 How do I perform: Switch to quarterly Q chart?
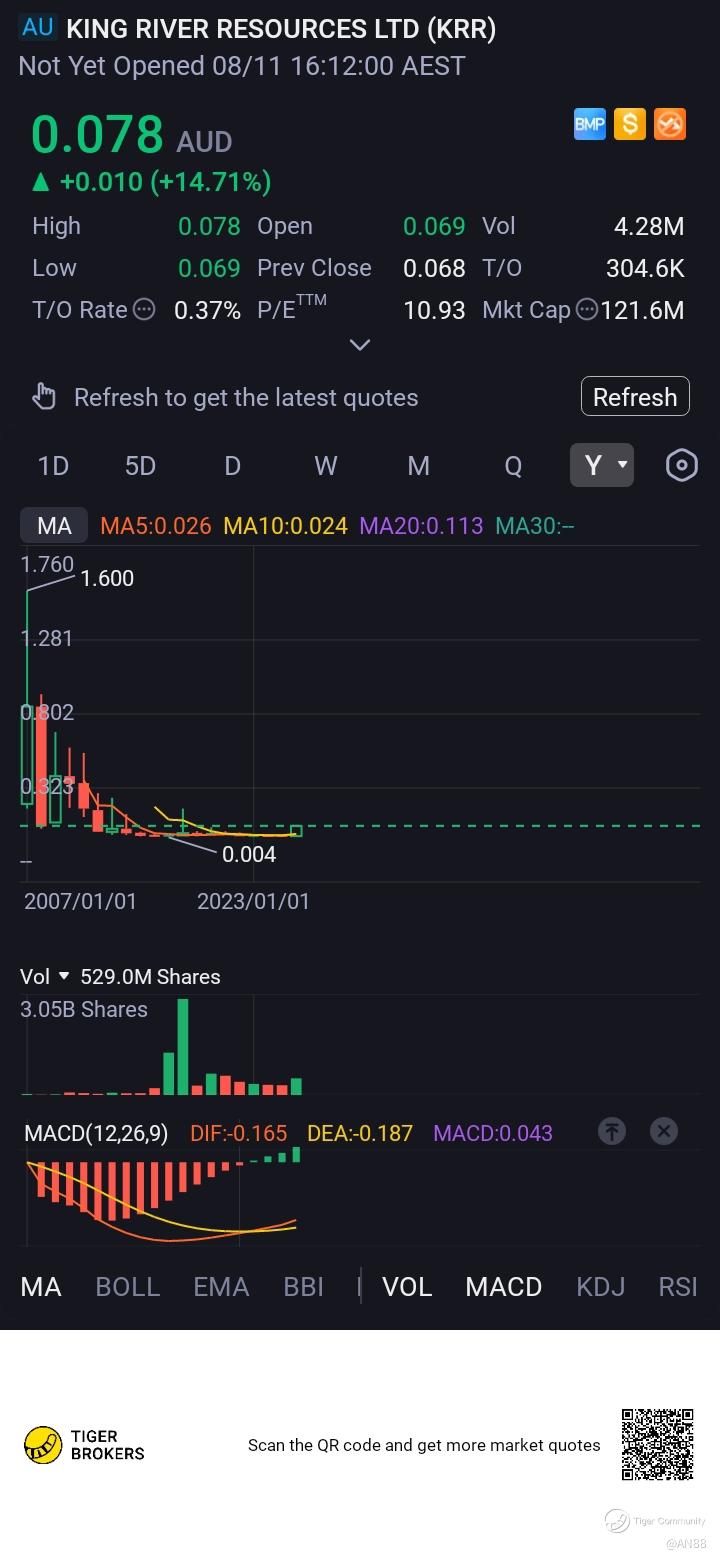pos(513,466)
